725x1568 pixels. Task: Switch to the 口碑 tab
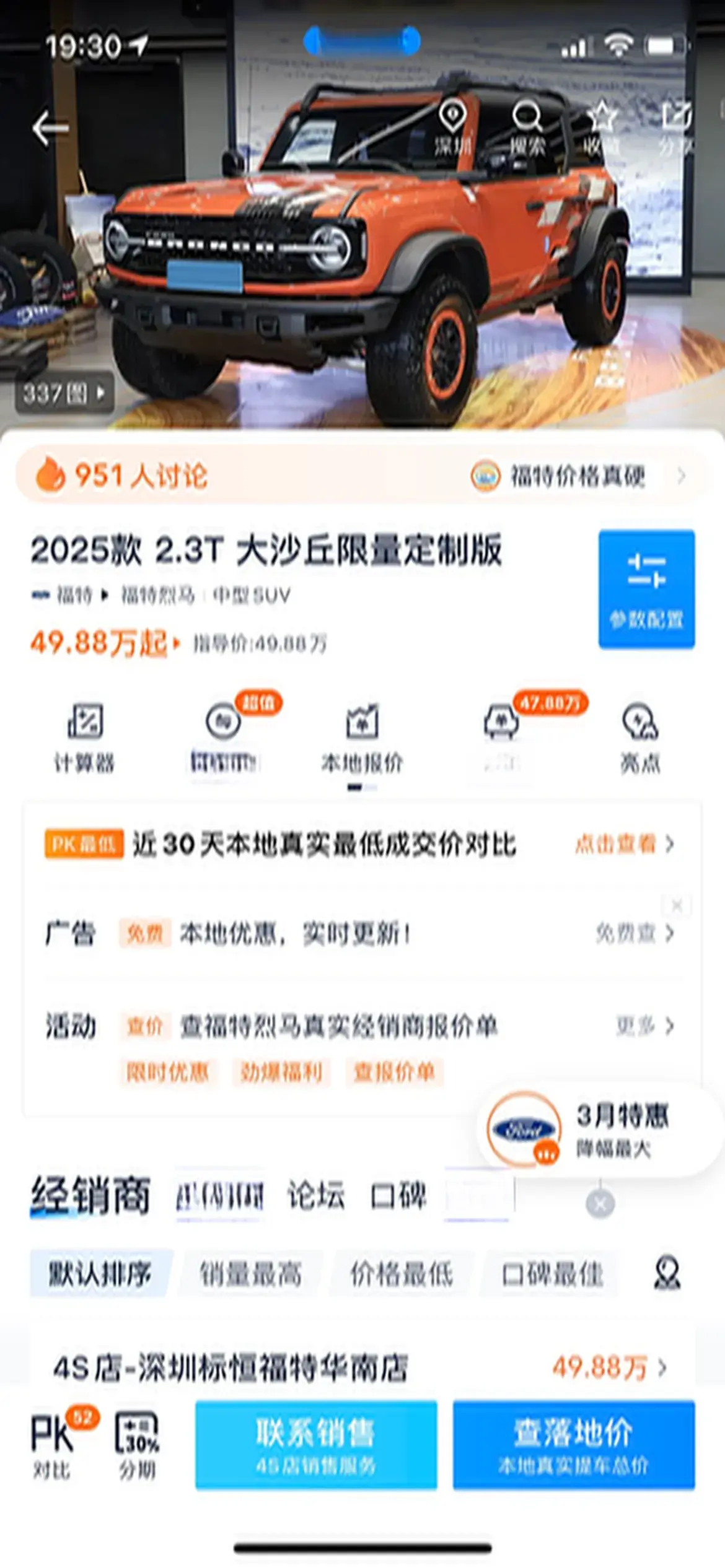pos(398,1195)
